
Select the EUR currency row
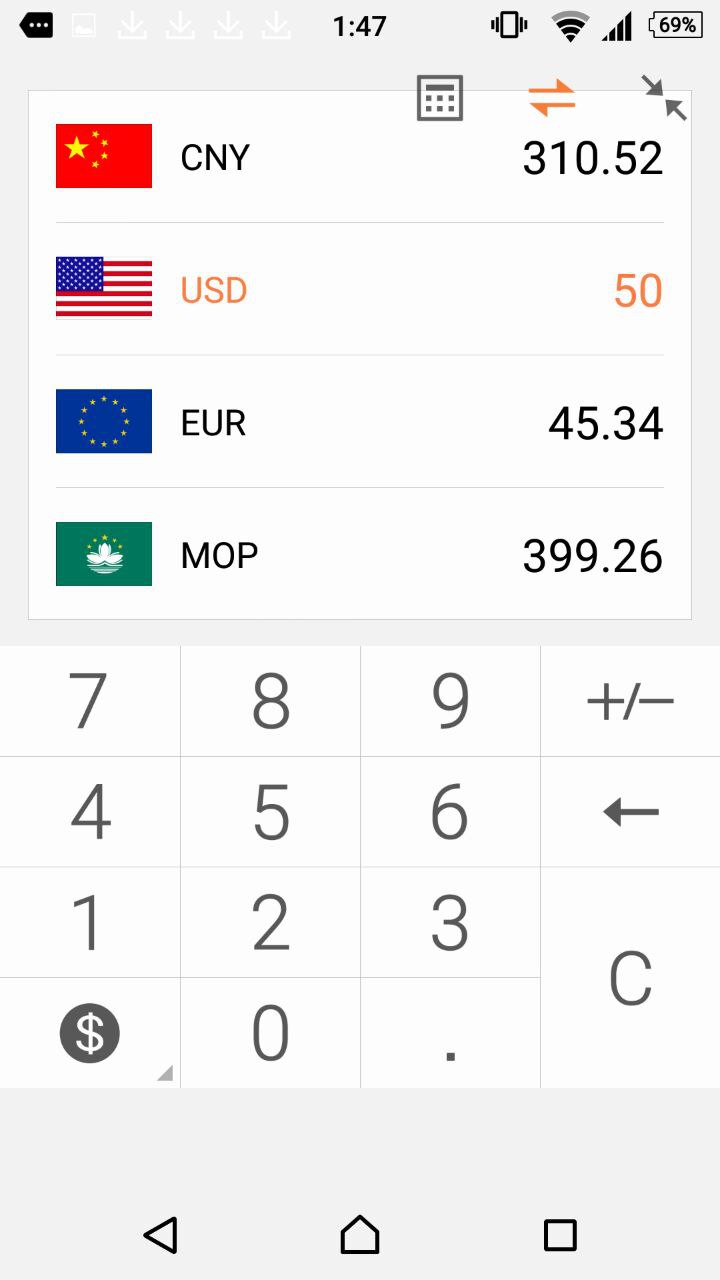tap(359, 422)
